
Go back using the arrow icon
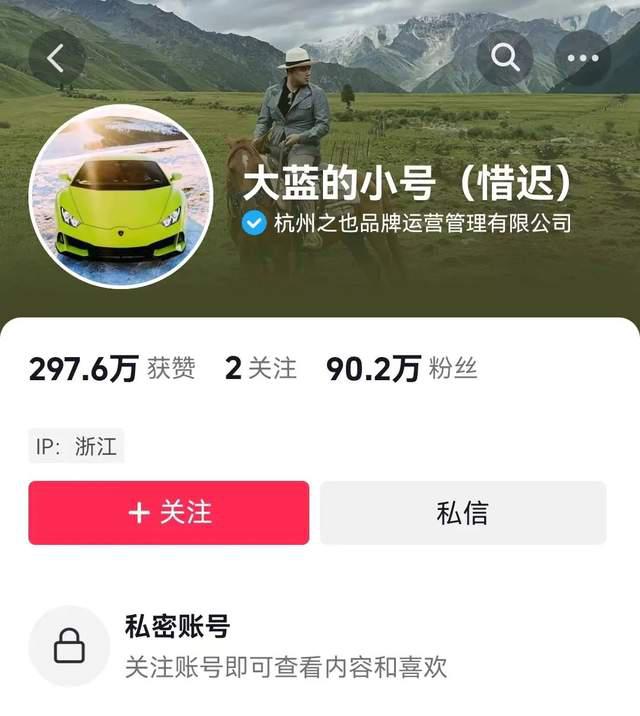point(56,59)
